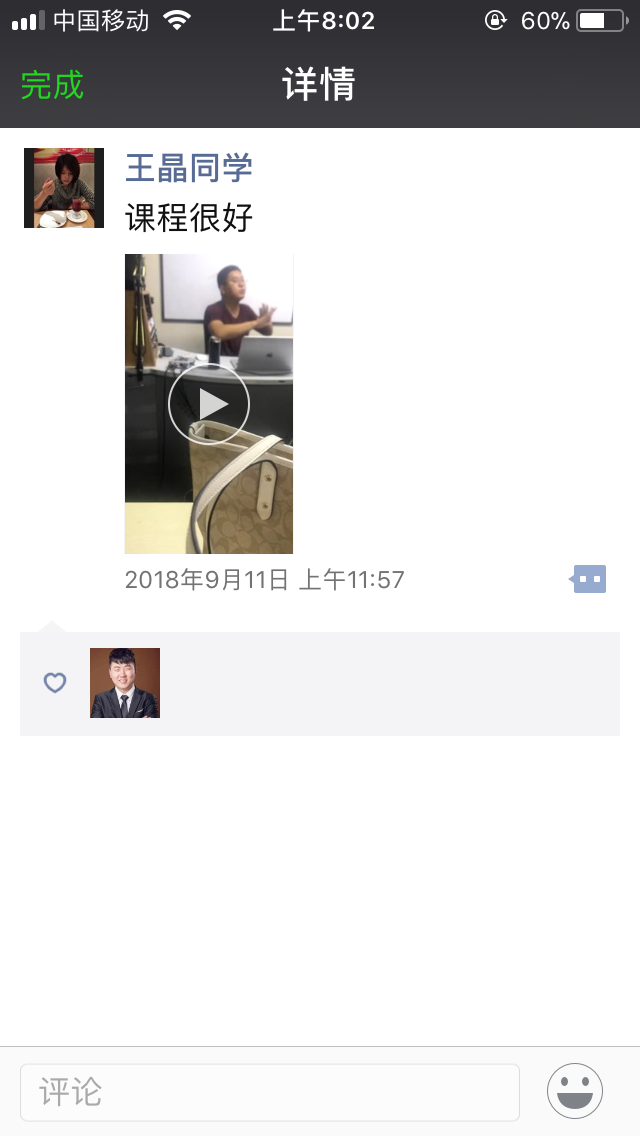Tap 完成 to close the details
640x1136 pixels.
[52, 85]
